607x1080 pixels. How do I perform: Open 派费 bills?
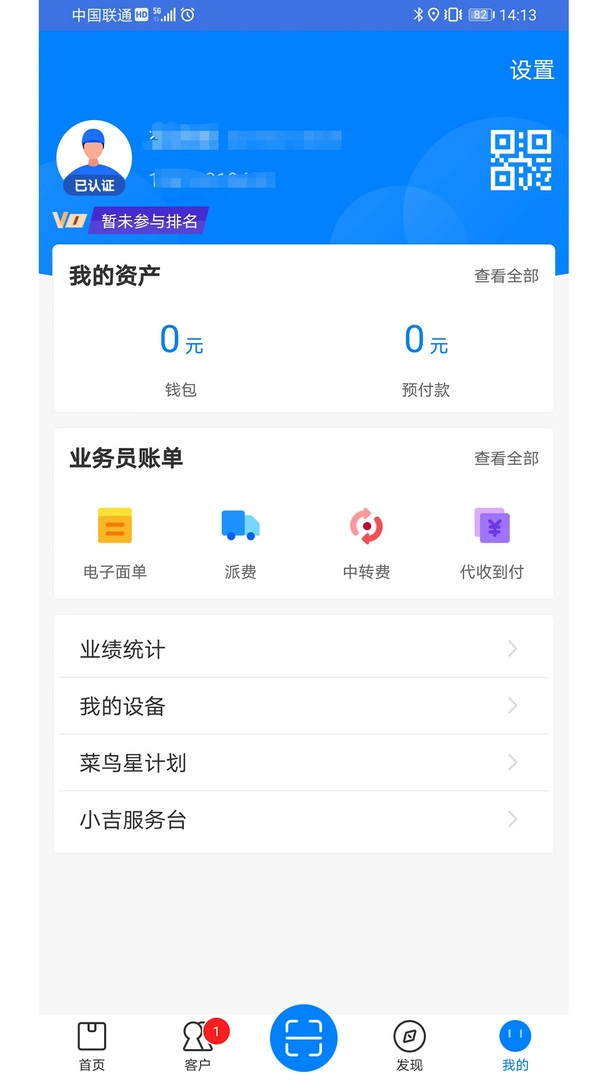240,541
